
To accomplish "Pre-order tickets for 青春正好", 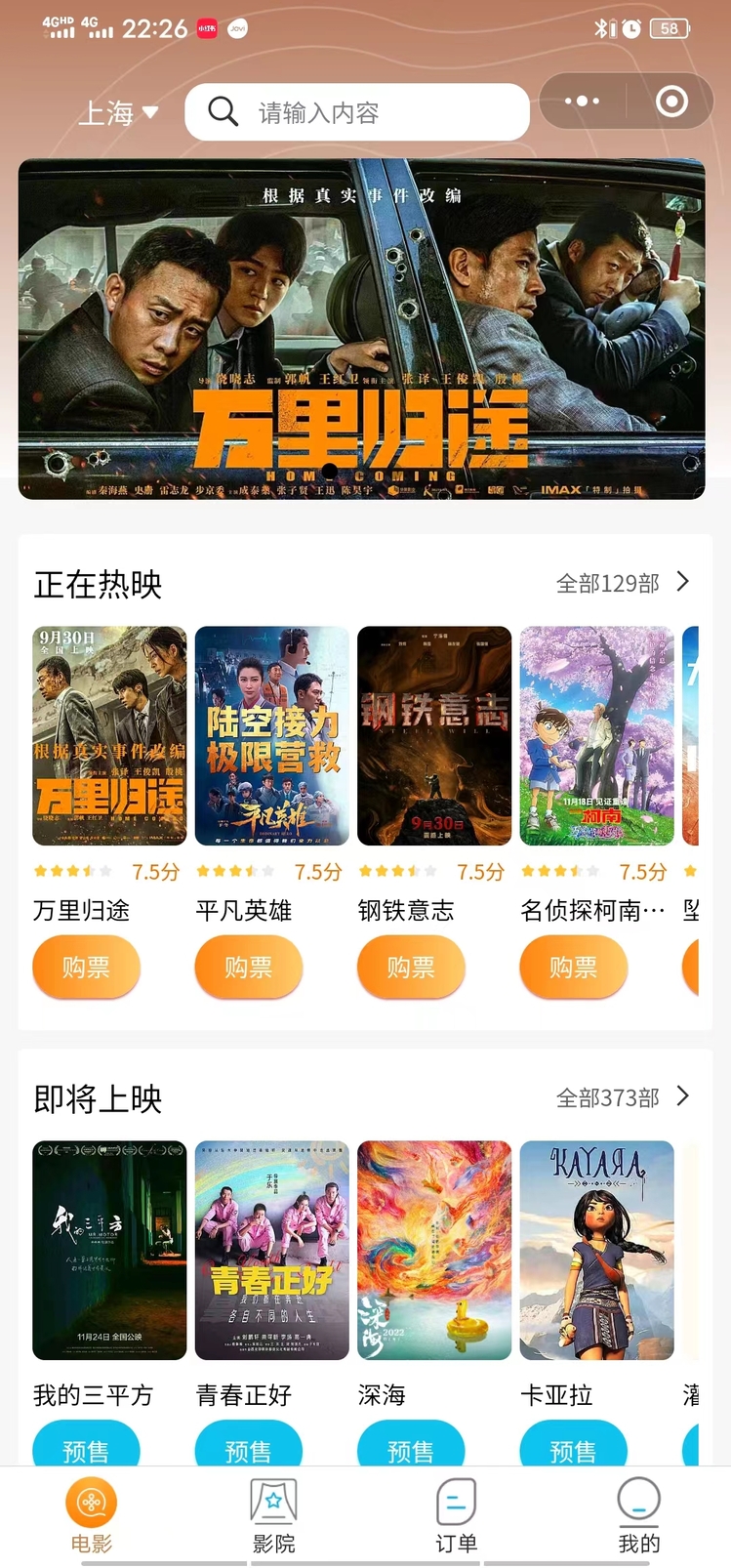I will (248, 1448).
